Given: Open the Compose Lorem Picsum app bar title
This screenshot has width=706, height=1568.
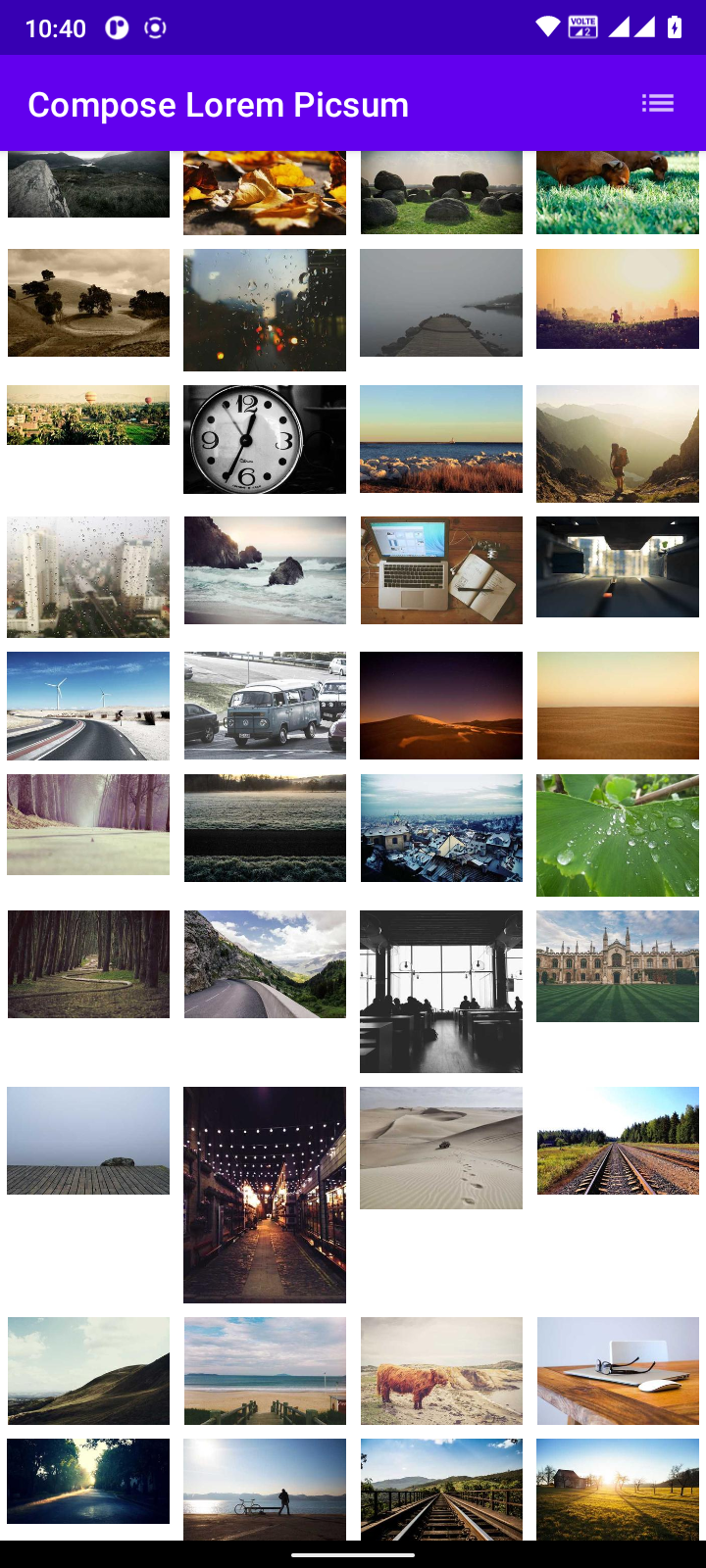Looking at the screenshot, I should pyautogui.click(x=218, y=105).
